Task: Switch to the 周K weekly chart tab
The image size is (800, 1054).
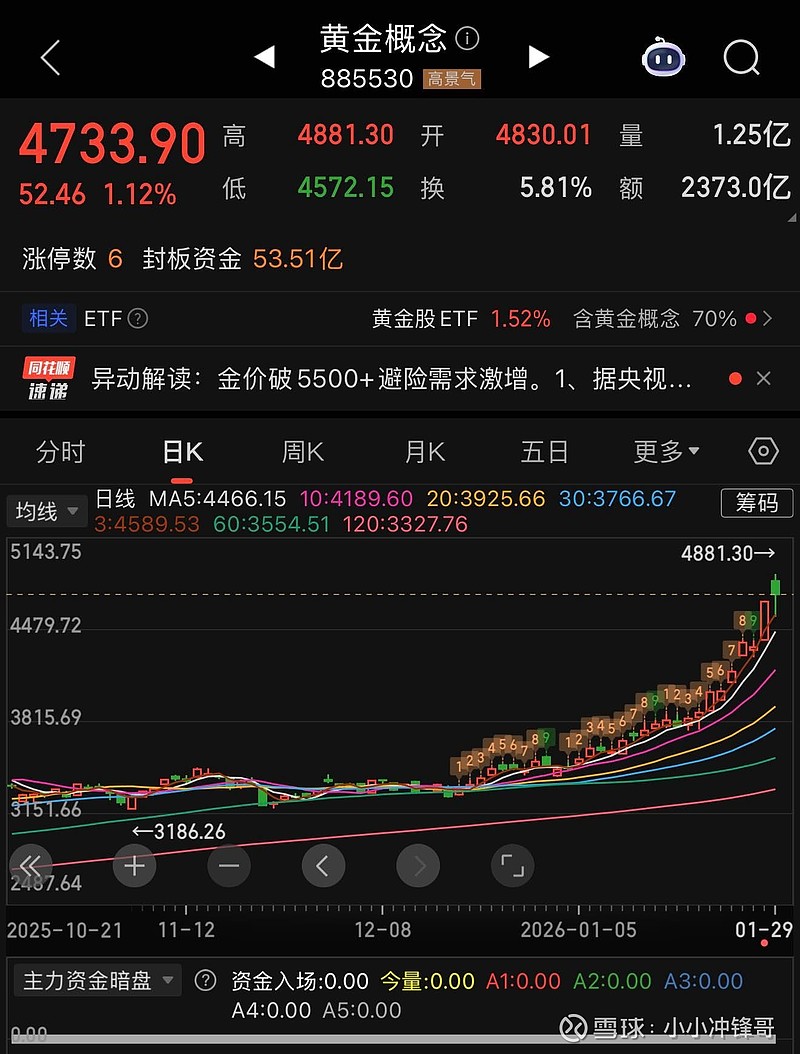Action: (302, 452)
